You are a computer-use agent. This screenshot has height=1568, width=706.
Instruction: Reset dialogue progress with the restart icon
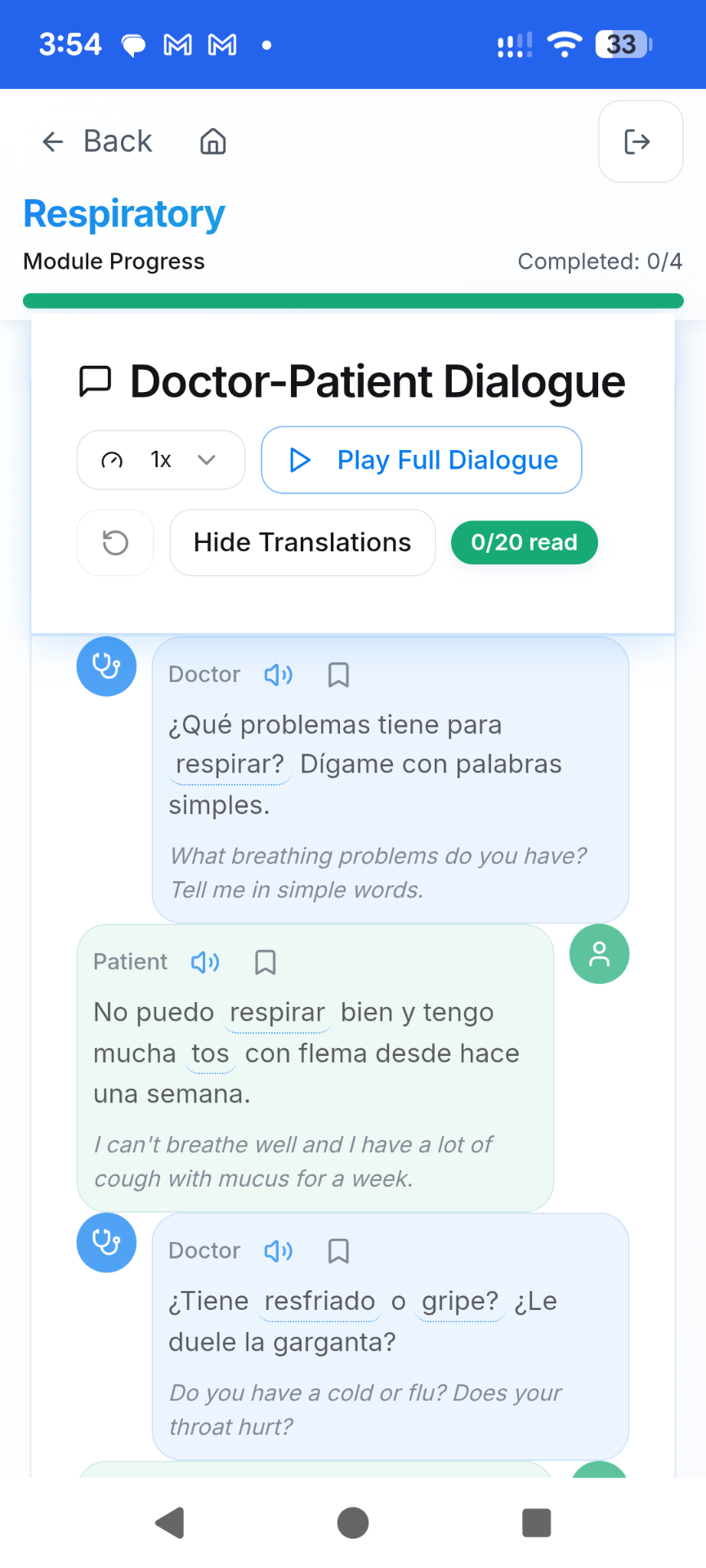coord(115,542)
